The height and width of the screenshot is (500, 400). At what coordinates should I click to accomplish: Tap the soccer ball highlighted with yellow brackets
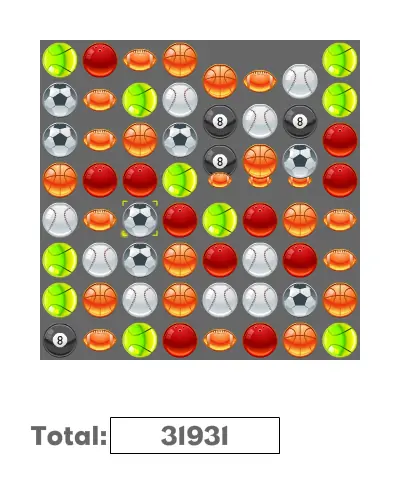coord(140,220)
